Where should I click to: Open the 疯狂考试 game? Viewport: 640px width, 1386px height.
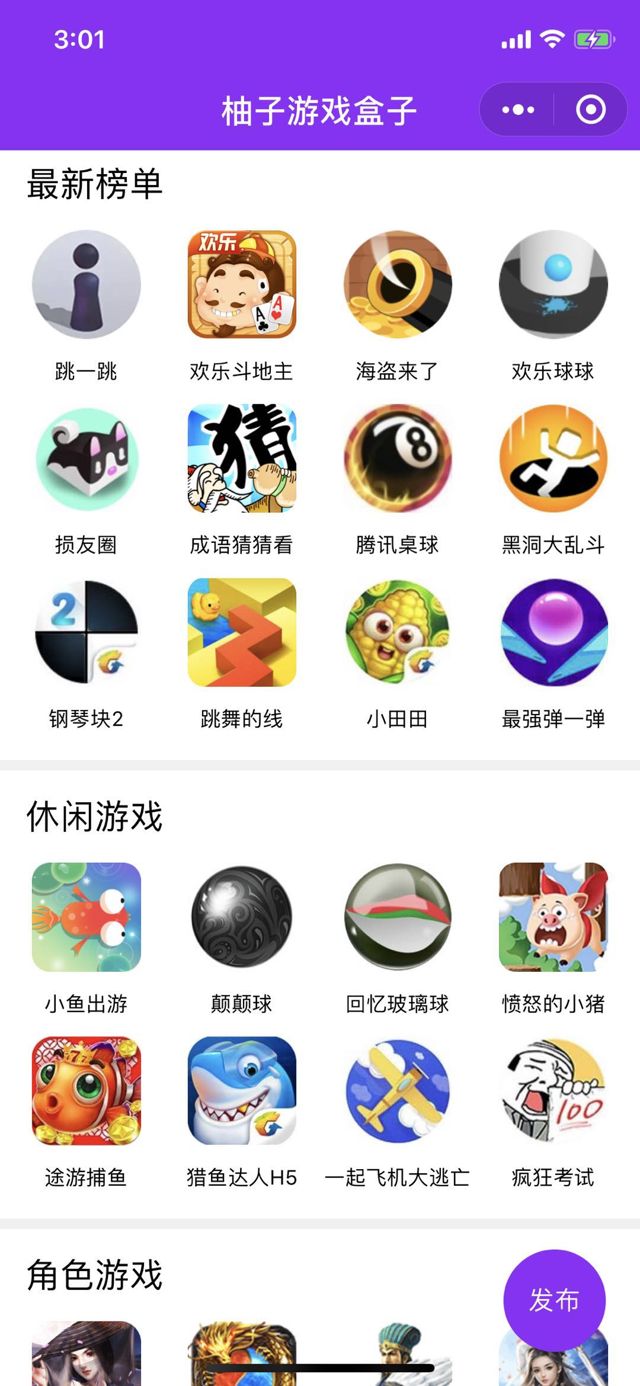553,1091
